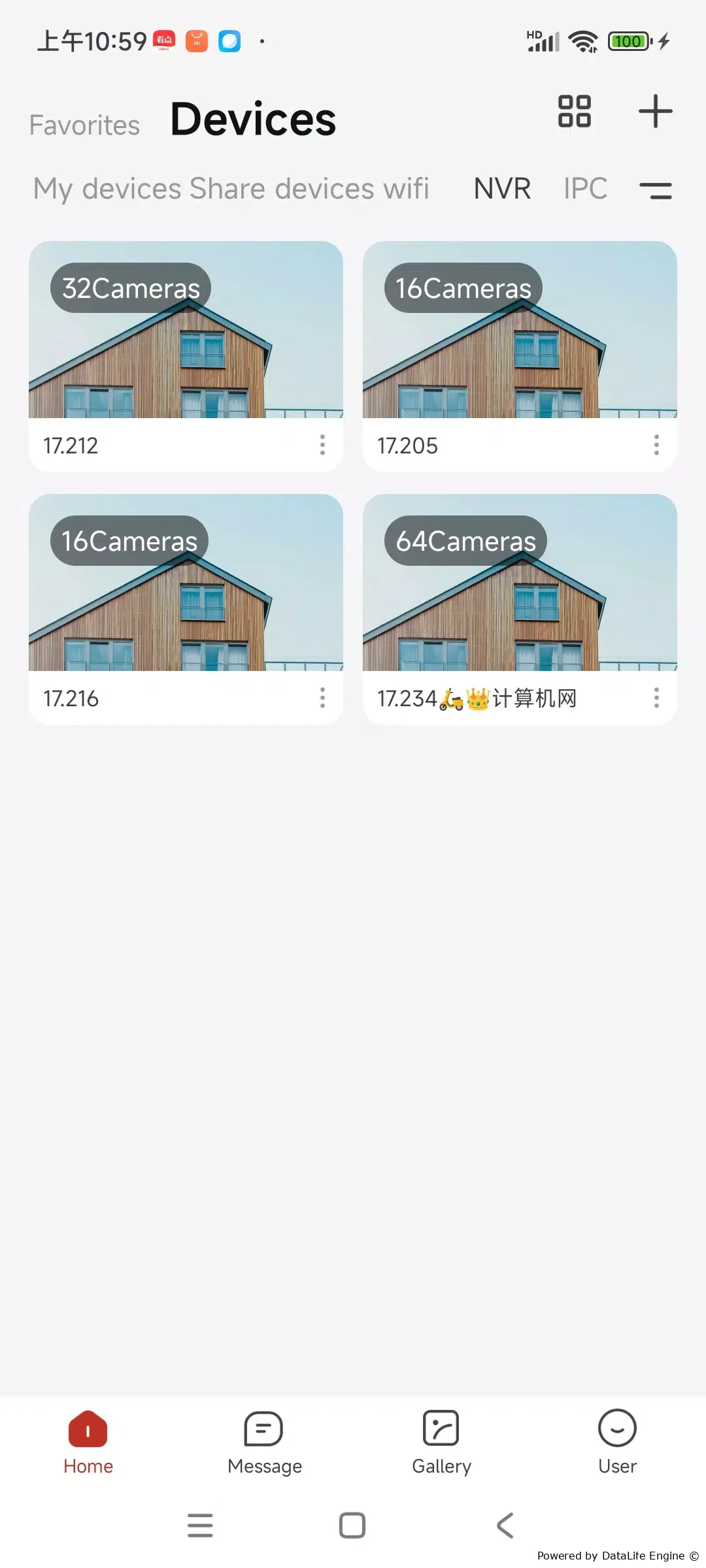Screen dimensions: 706x1568
Task: Open more options for device 17.216
Action: (x=322, y=698)
